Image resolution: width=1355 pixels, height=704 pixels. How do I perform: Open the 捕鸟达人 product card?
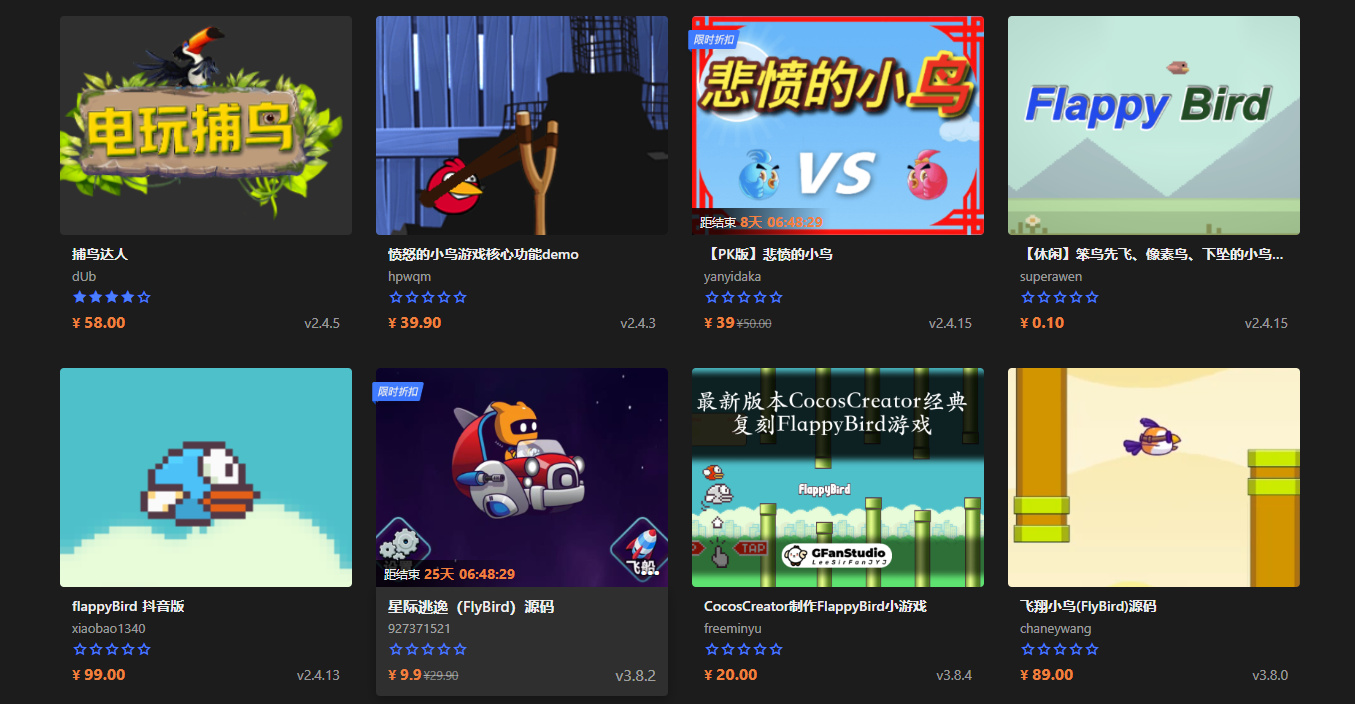pos(205,126)
